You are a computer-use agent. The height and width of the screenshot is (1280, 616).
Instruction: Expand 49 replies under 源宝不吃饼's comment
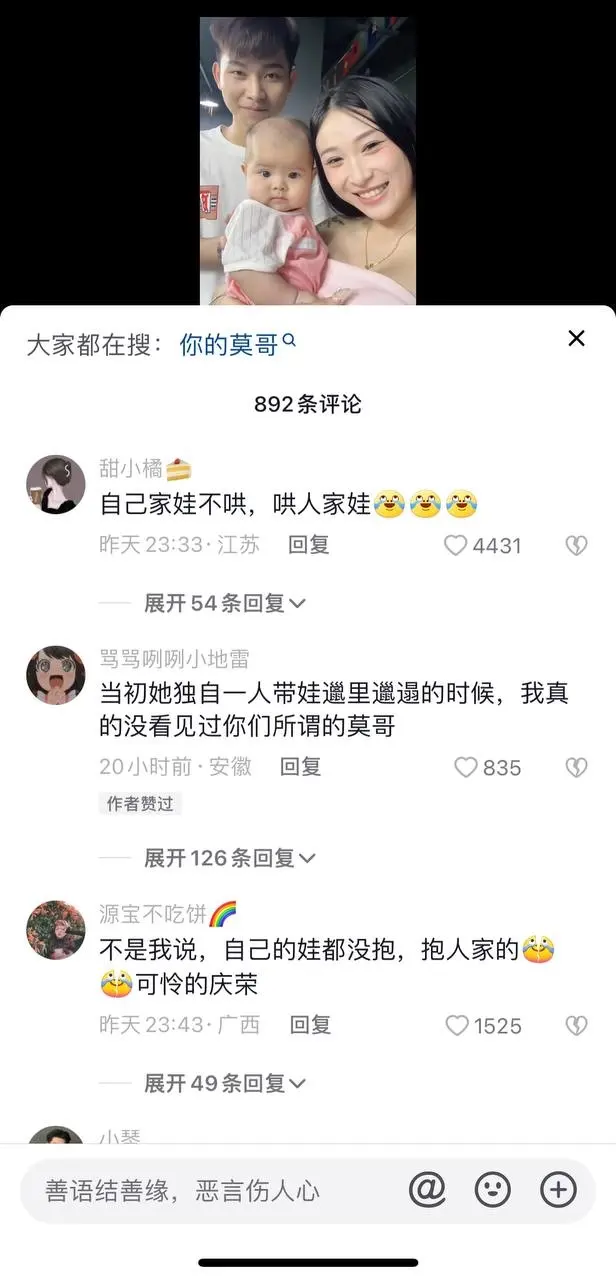click(x=224, y=1083)
